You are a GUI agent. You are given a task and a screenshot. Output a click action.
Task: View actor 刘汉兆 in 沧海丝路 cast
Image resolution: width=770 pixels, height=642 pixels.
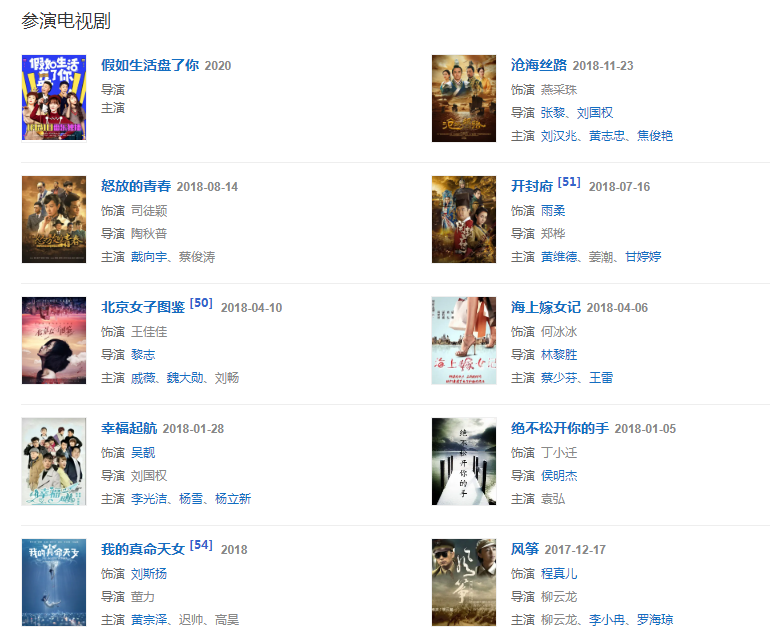point(559,135)
